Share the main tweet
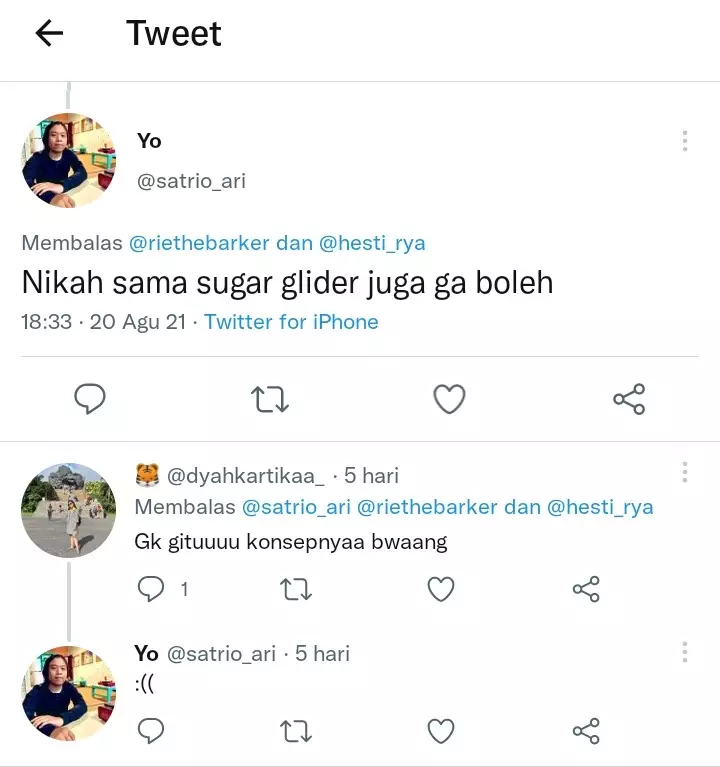Image resolution: width=720 pixels, height=767 pixels. point(629,398)
